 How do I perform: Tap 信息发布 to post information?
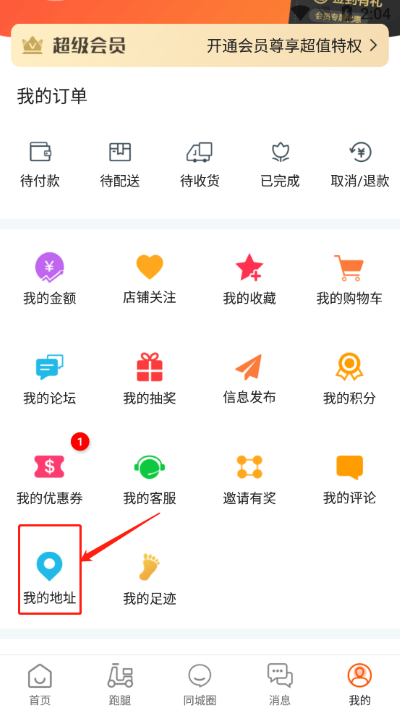pyautogui.click(x=249, y=380)
